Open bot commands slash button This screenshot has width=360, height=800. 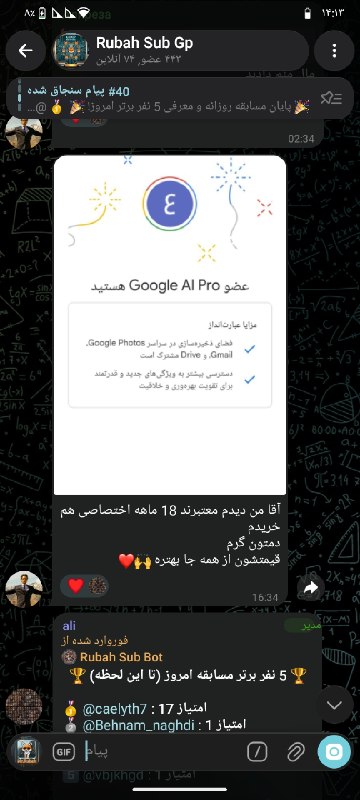click(x=258, y=752)
